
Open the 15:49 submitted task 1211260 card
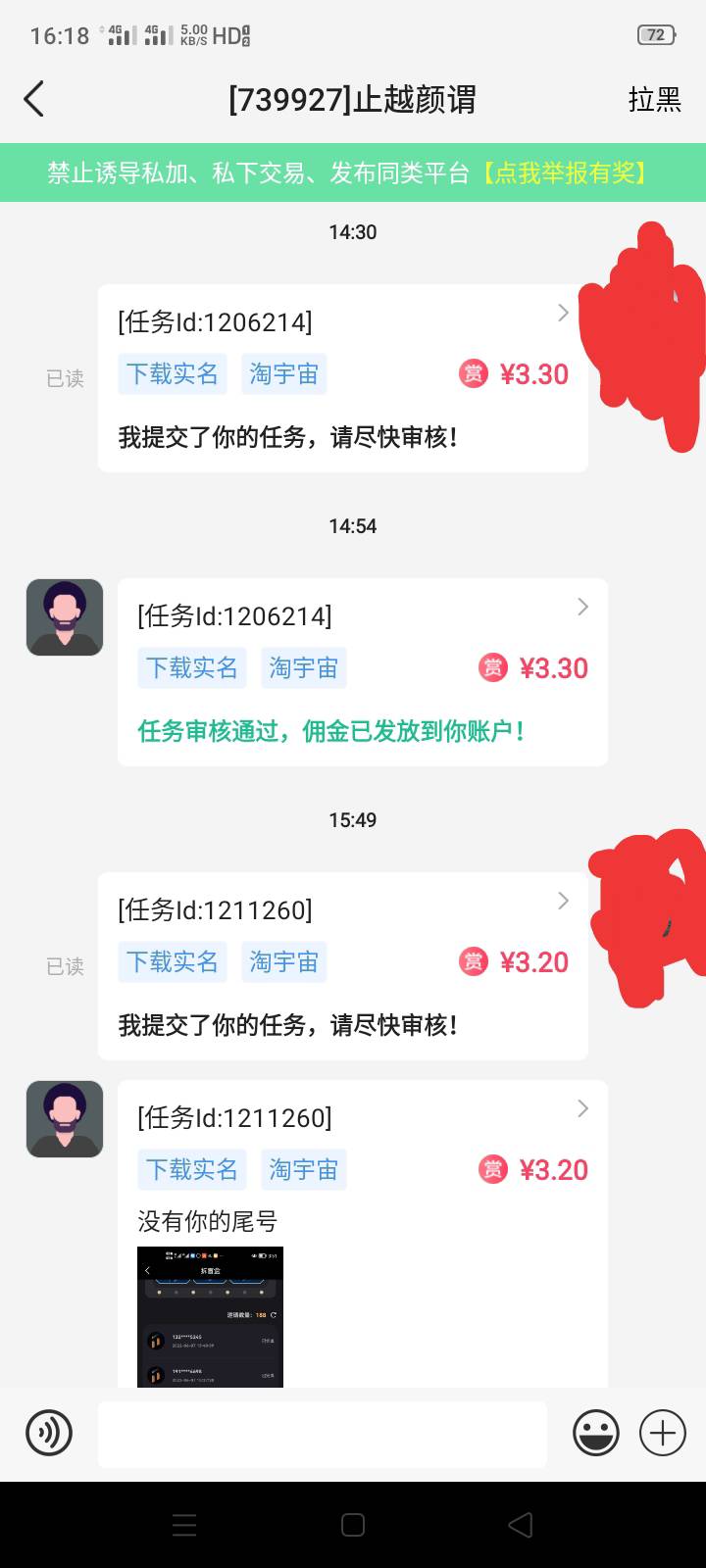(x=342, y=966)
